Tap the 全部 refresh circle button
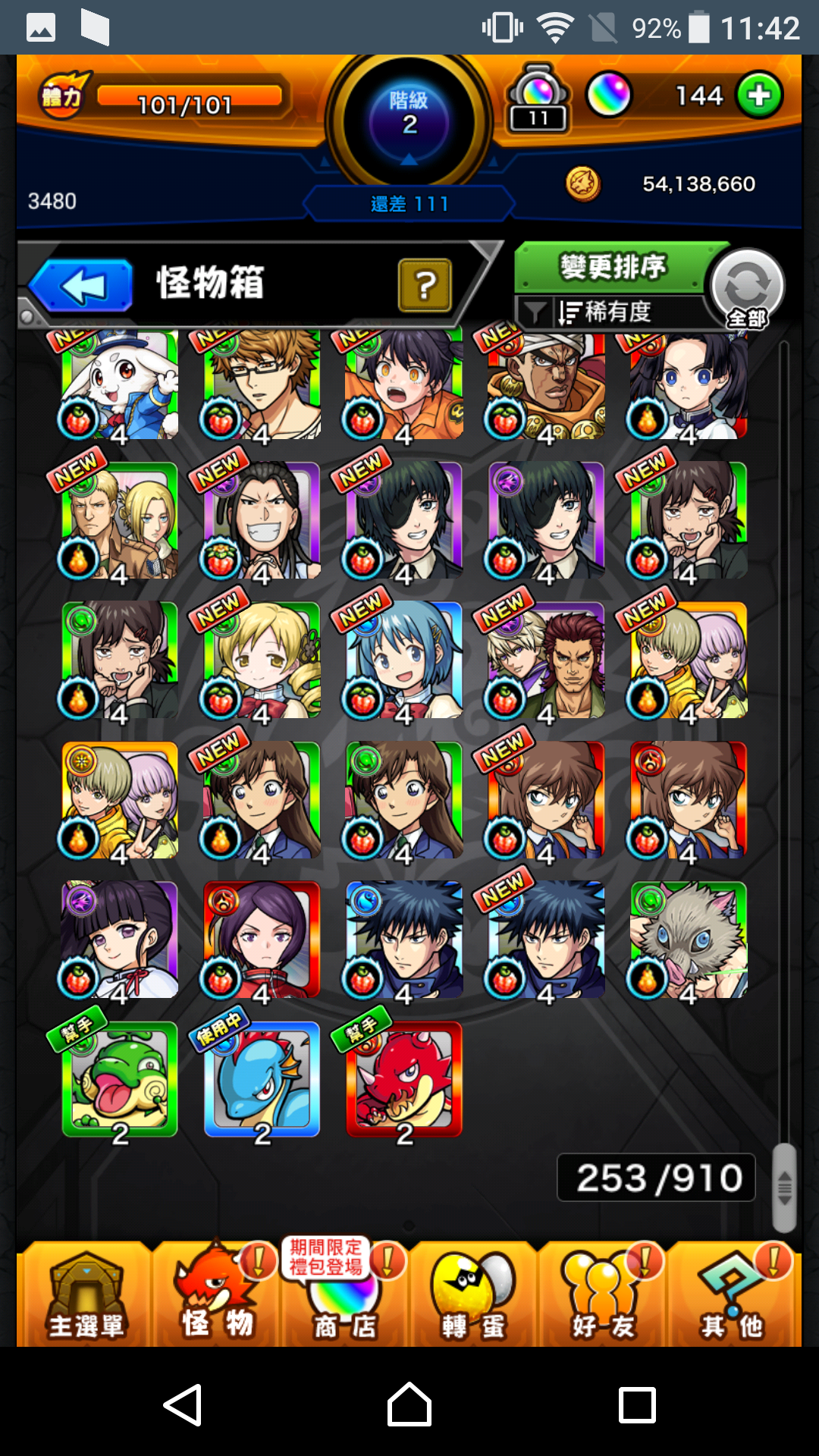Screen dimensions: 819x1456 (747, 288)
